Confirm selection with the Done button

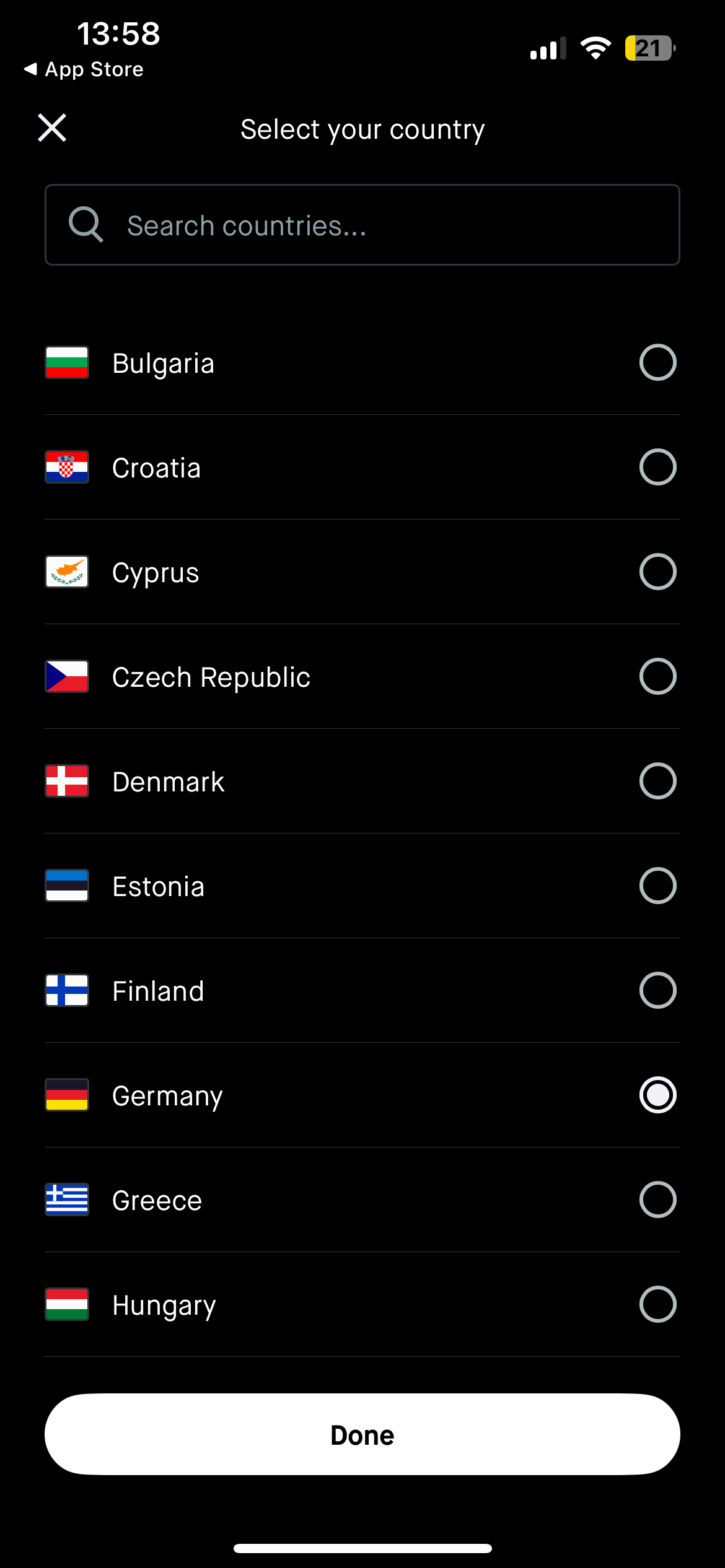(x=362, y=1435)
